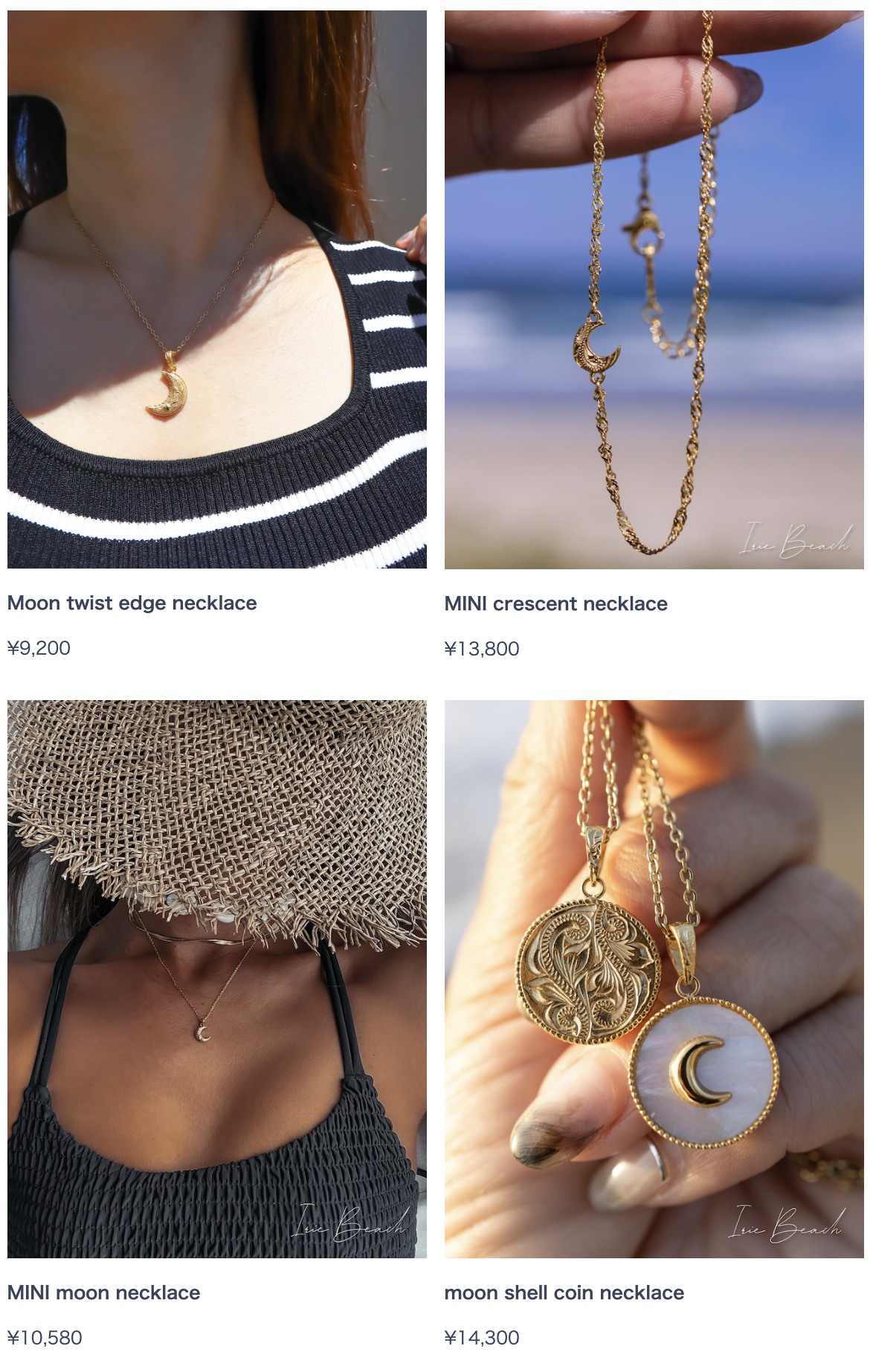
Task: Open the MINI moon necklace title link
Action: pyautogui.click(x=103, y=1292)
